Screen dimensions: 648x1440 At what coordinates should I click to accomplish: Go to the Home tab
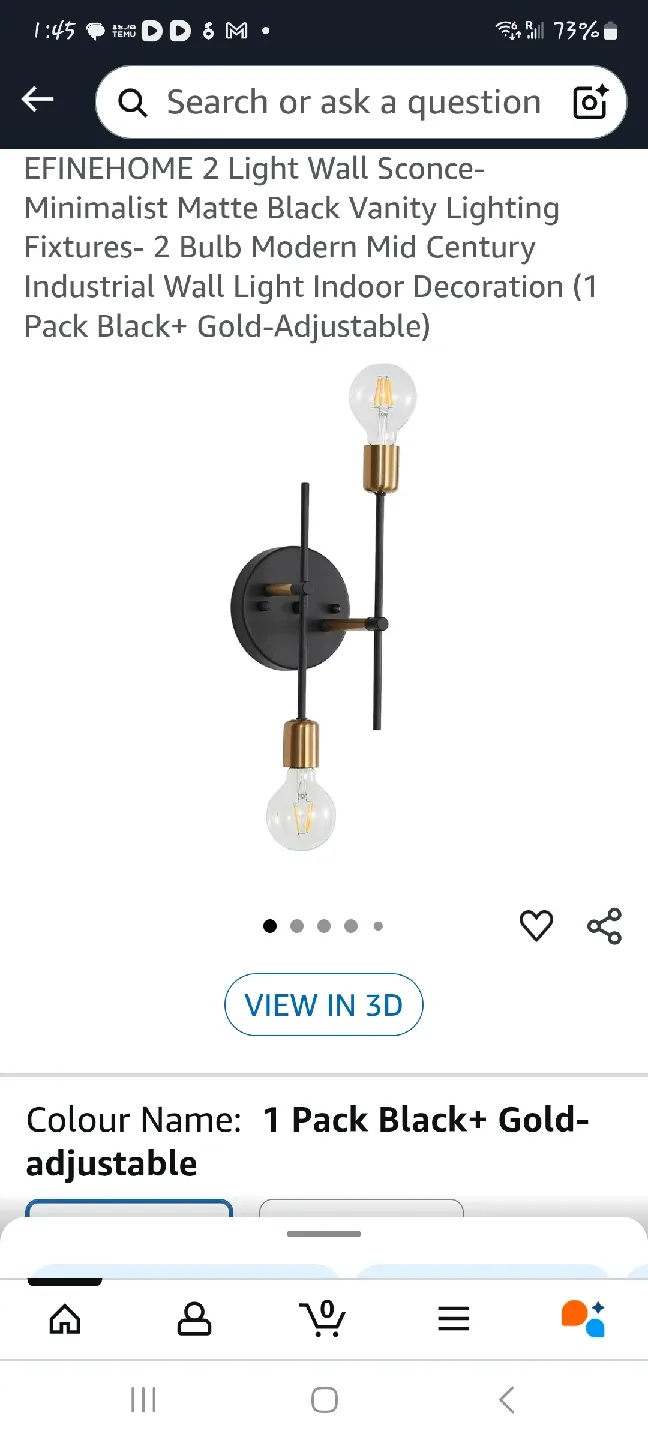tap(65, 1319)
